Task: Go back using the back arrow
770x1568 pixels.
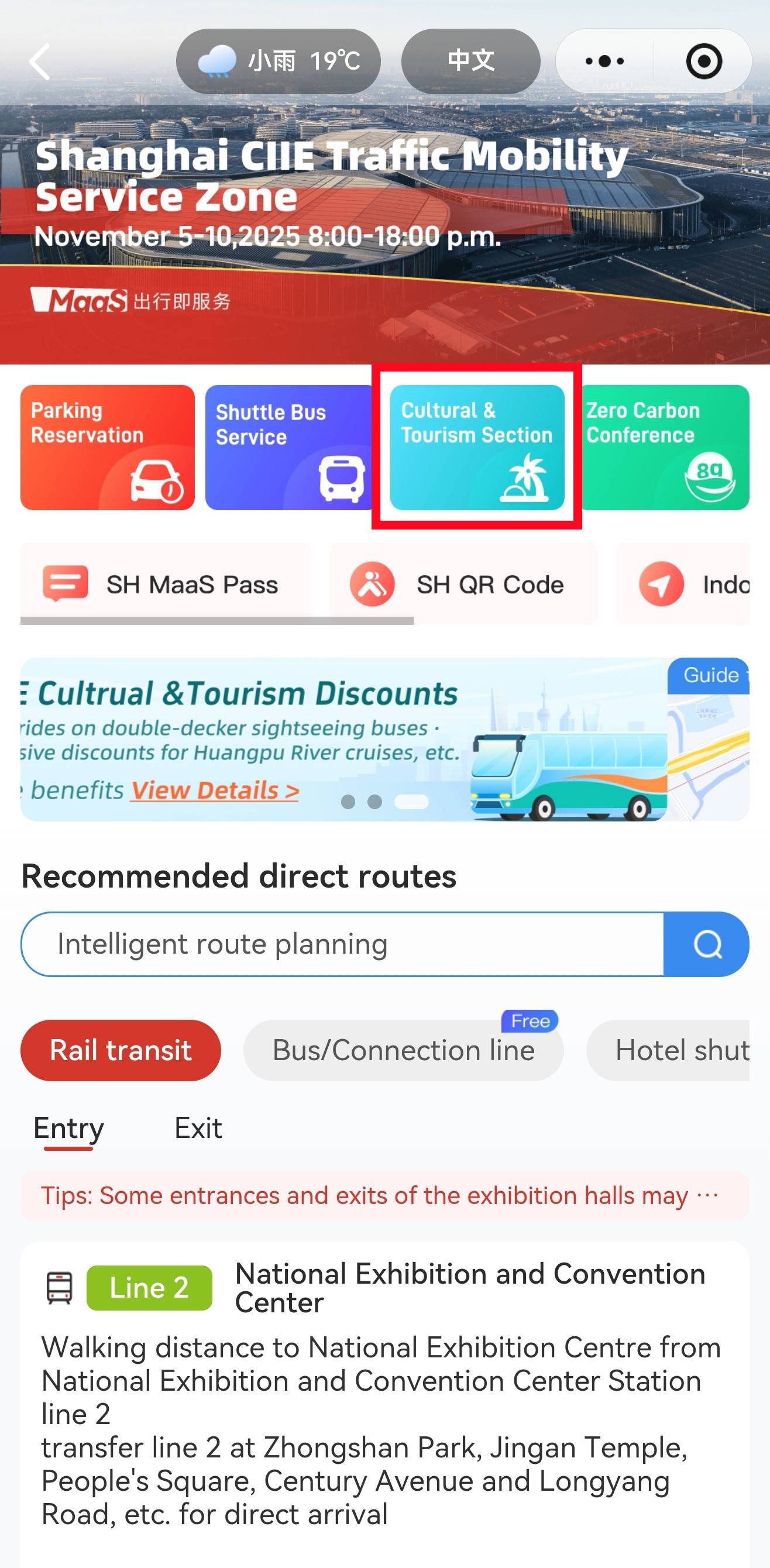Action: click(40, 61)
